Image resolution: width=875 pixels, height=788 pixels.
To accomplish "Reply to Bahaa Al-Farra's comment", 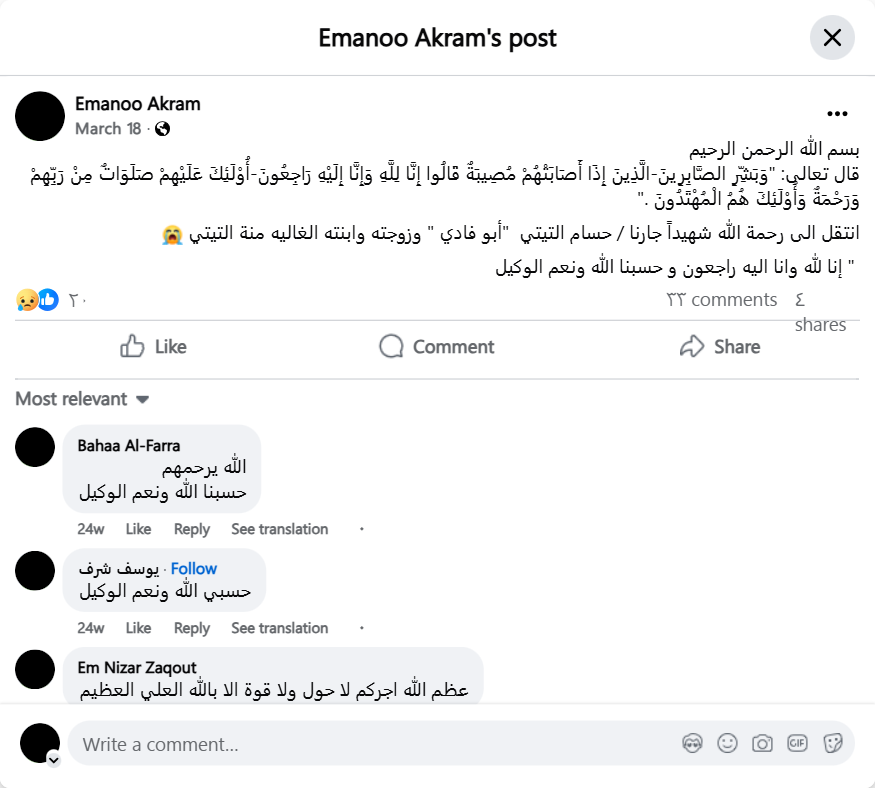I will [x=191, y=529].
